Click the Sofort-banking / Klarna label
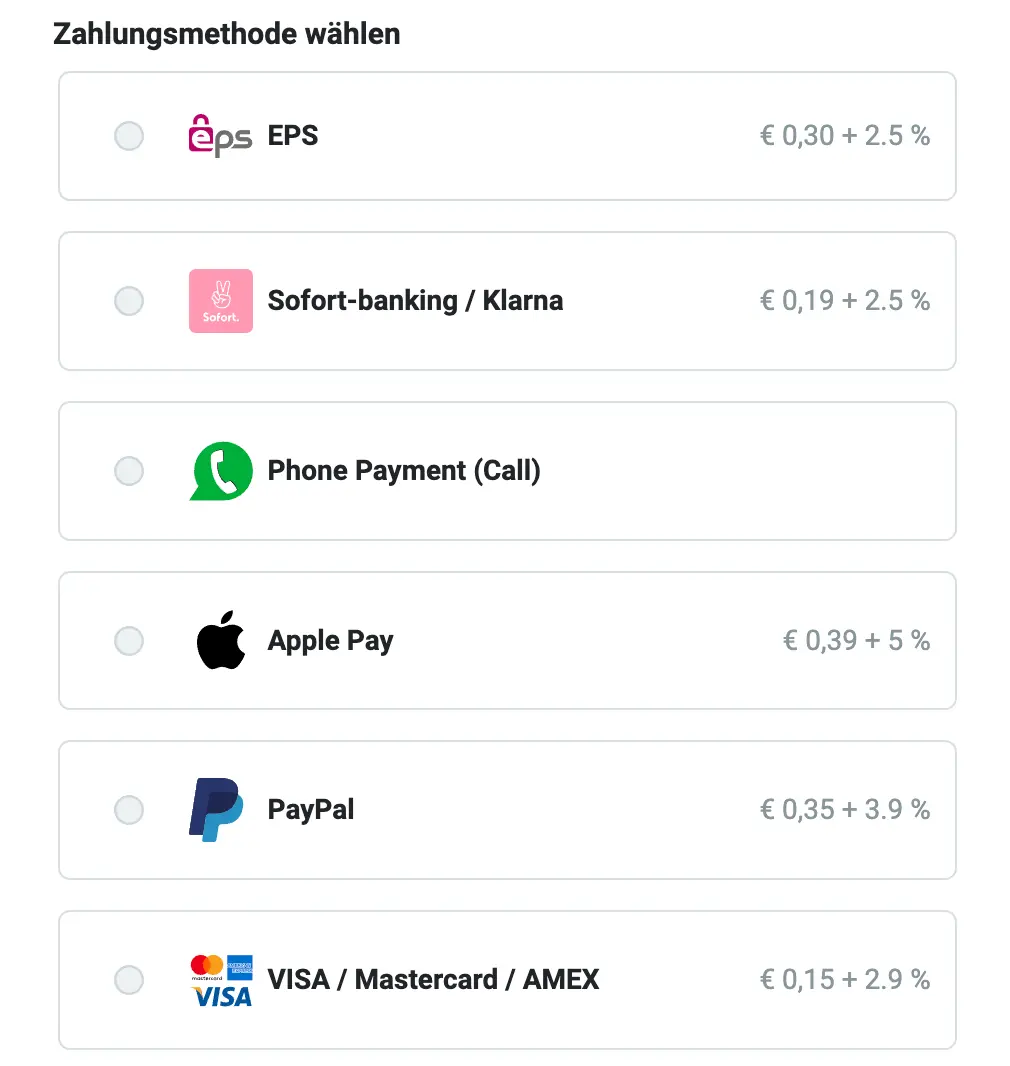This screenshot has height=1066, width=1010. 414,300
